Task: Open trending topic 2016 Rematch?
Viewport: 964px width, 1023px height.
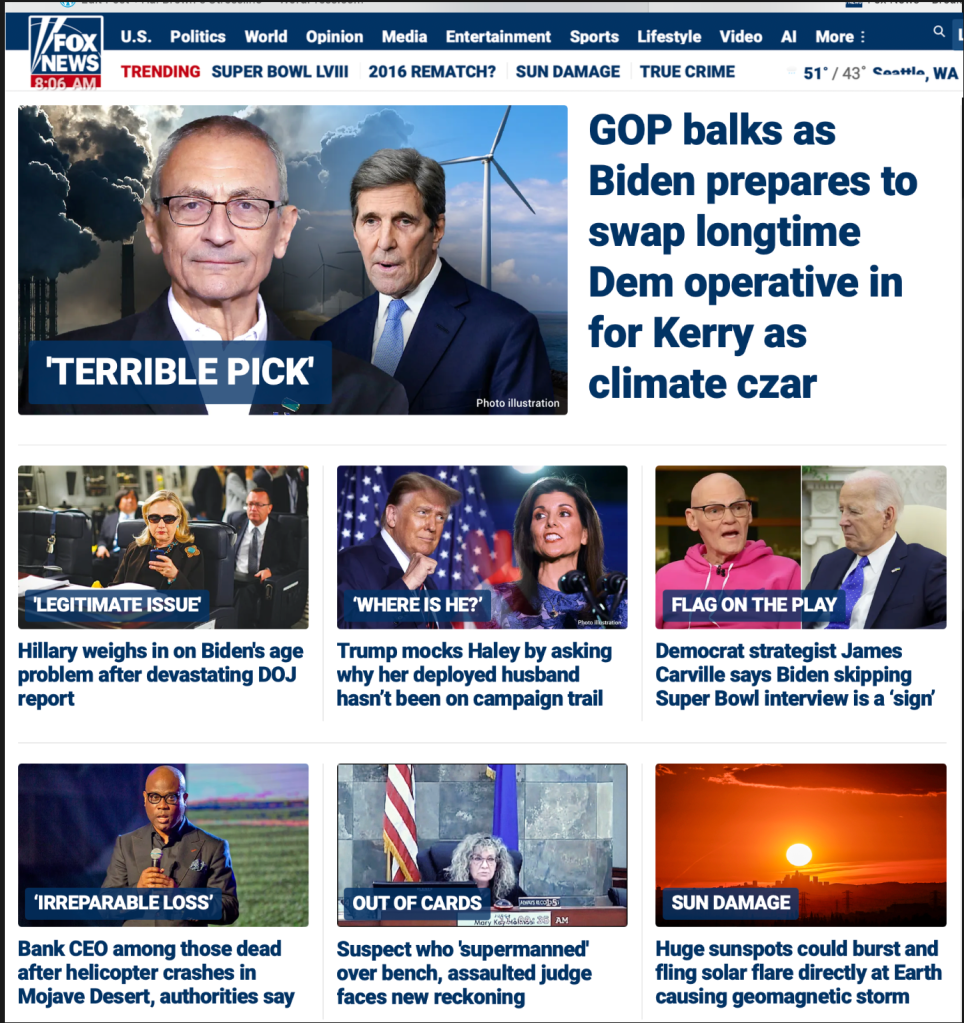Action: (432, 72)
